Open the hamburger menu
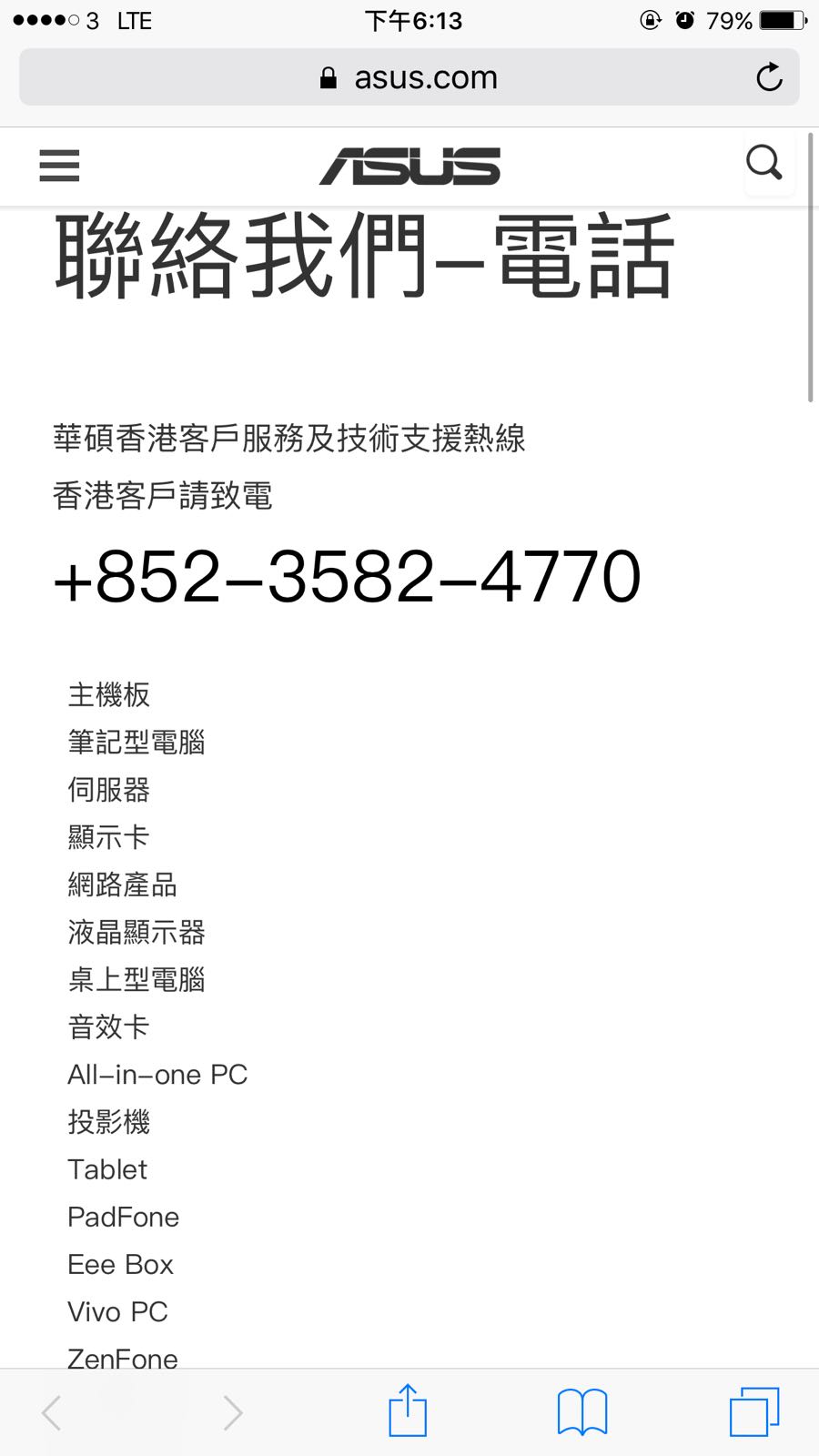The height and width of the screenshot is (1456, 819). pos(59,166)
